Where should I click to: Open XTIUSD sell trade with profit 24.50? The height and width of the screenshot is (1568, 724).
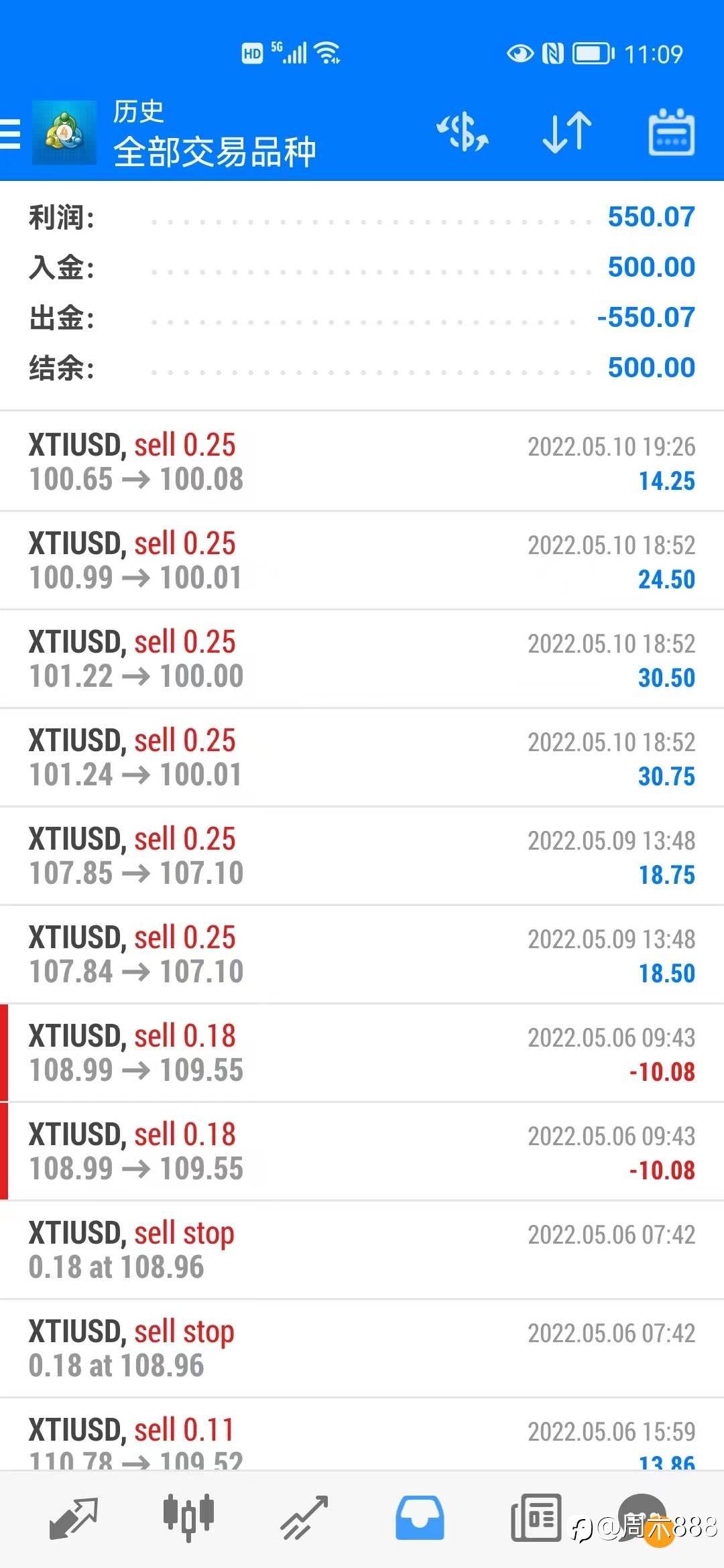362,561
